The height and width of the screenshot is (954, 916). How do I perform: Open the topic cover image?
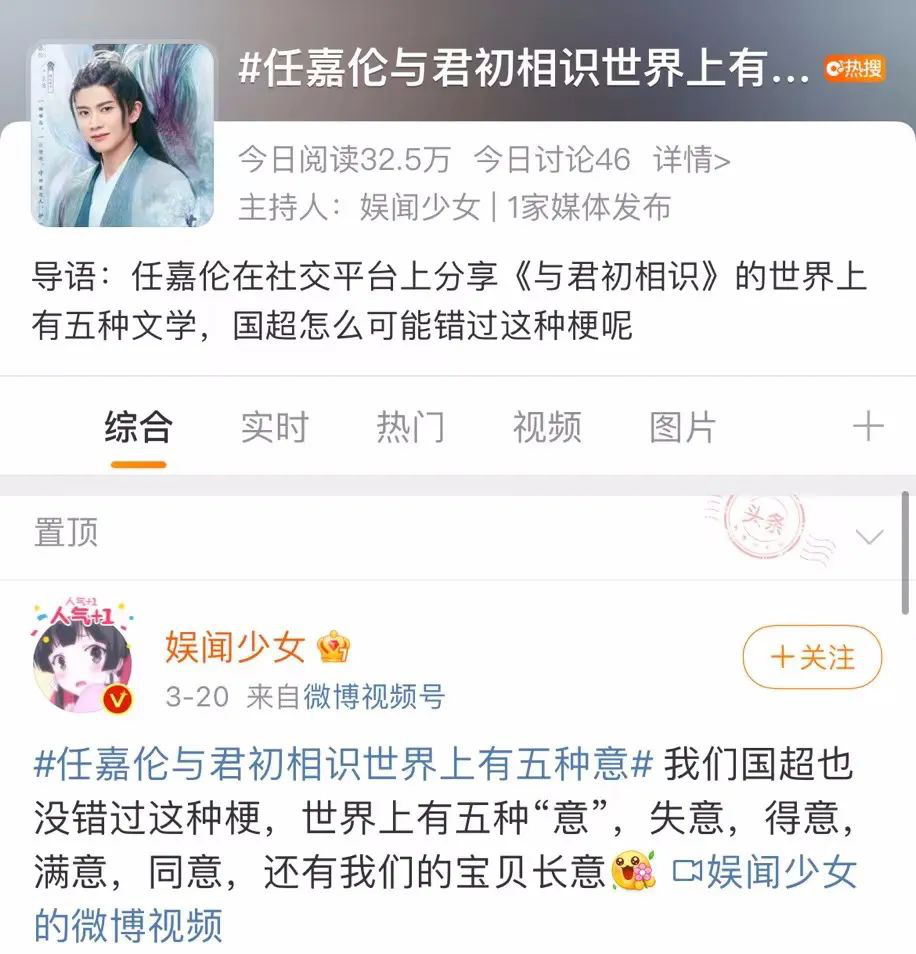pos(122,133)
